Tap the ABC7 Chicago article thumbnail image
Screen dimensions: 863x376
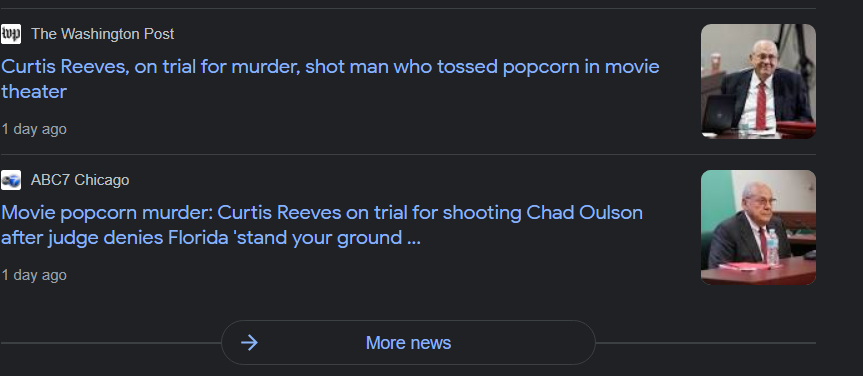(758, 227)
